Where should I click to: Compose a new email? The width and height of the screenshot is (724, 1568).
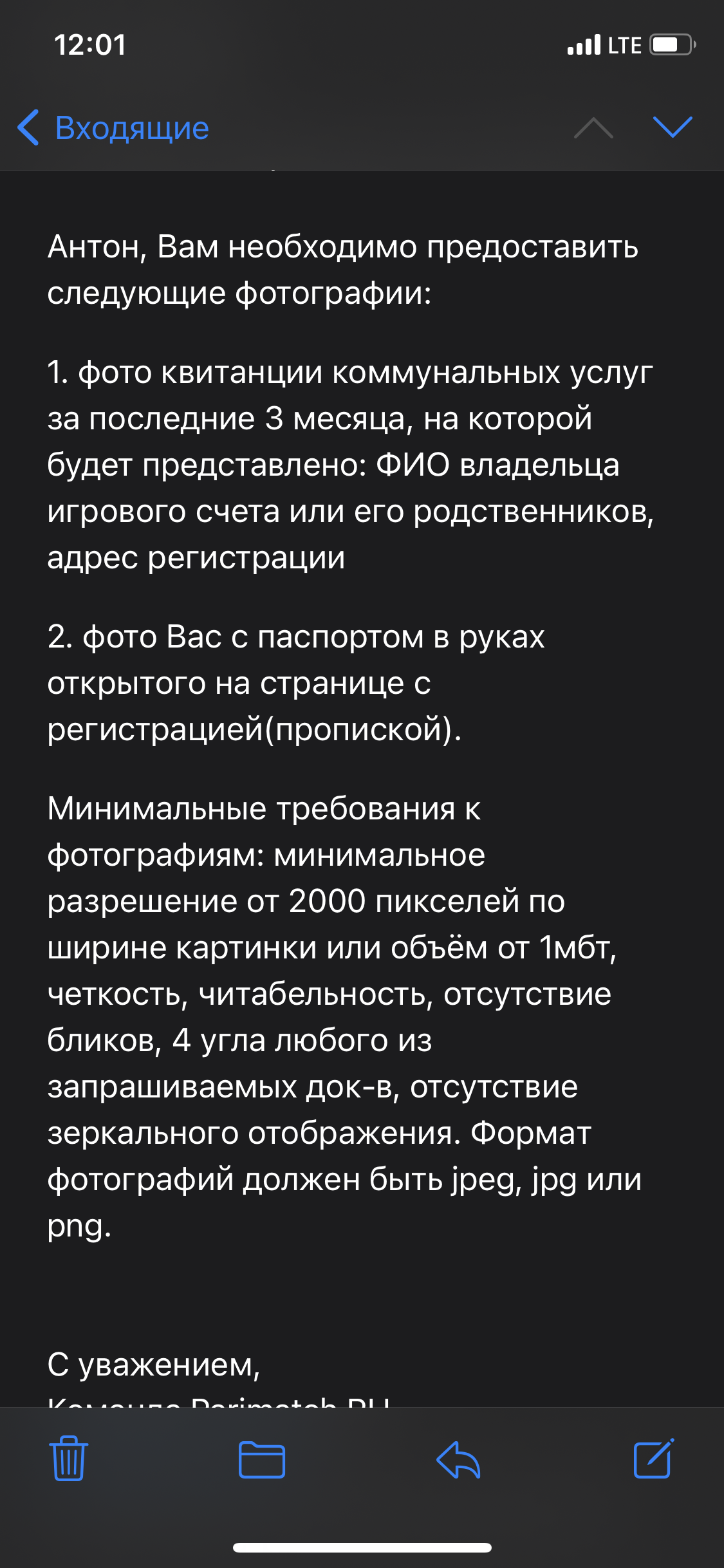[653, 1459]
